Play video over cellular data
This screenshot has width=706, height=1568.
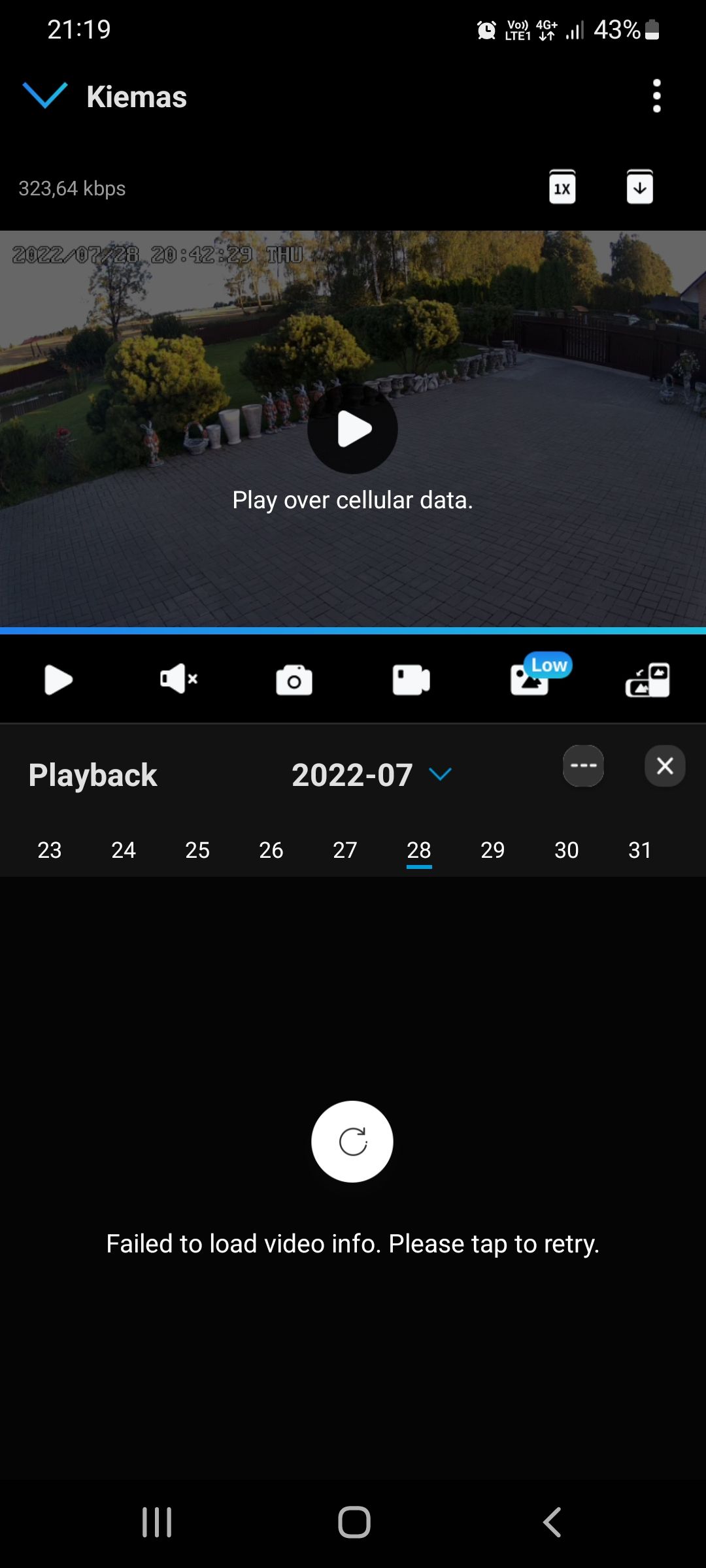pyautogui.click(x=352, y=429)
